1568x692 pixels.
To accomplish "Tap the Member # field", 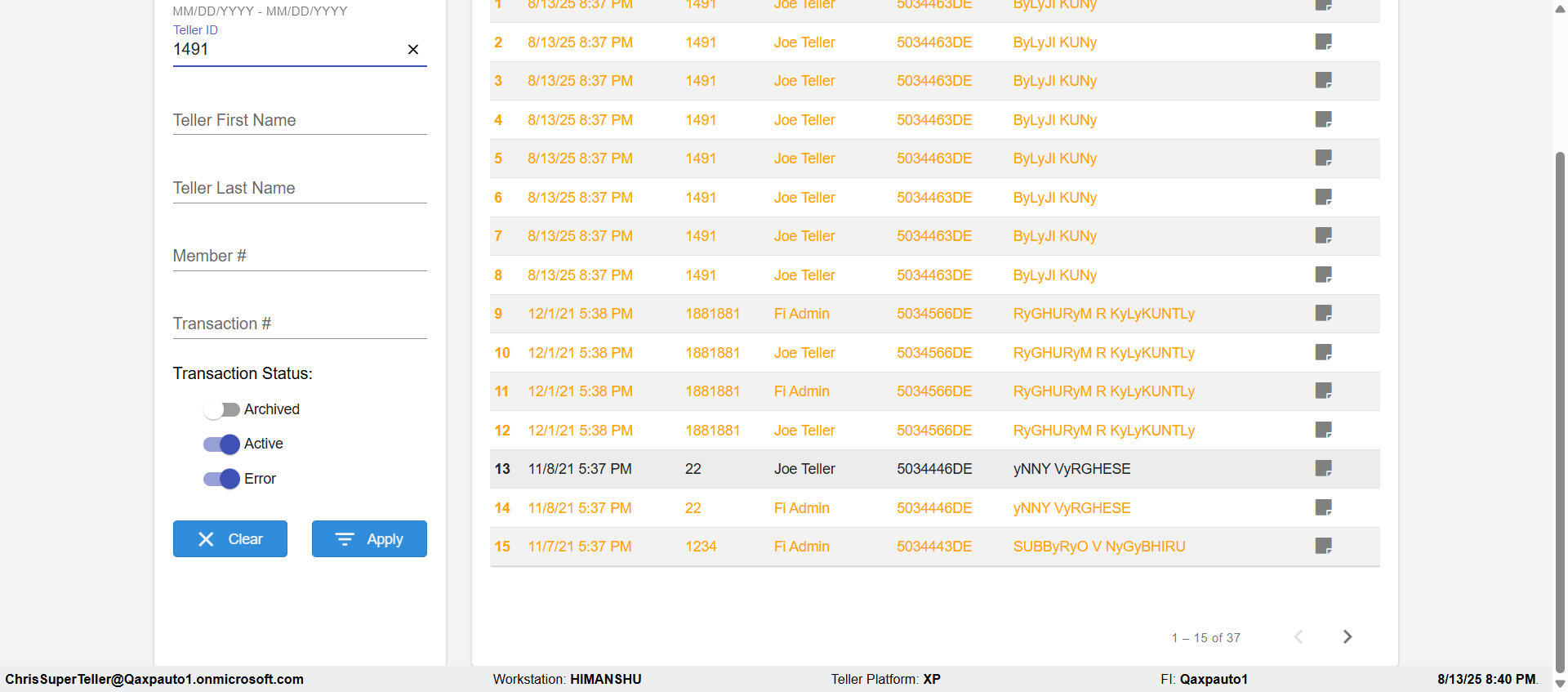I will 299,256.
